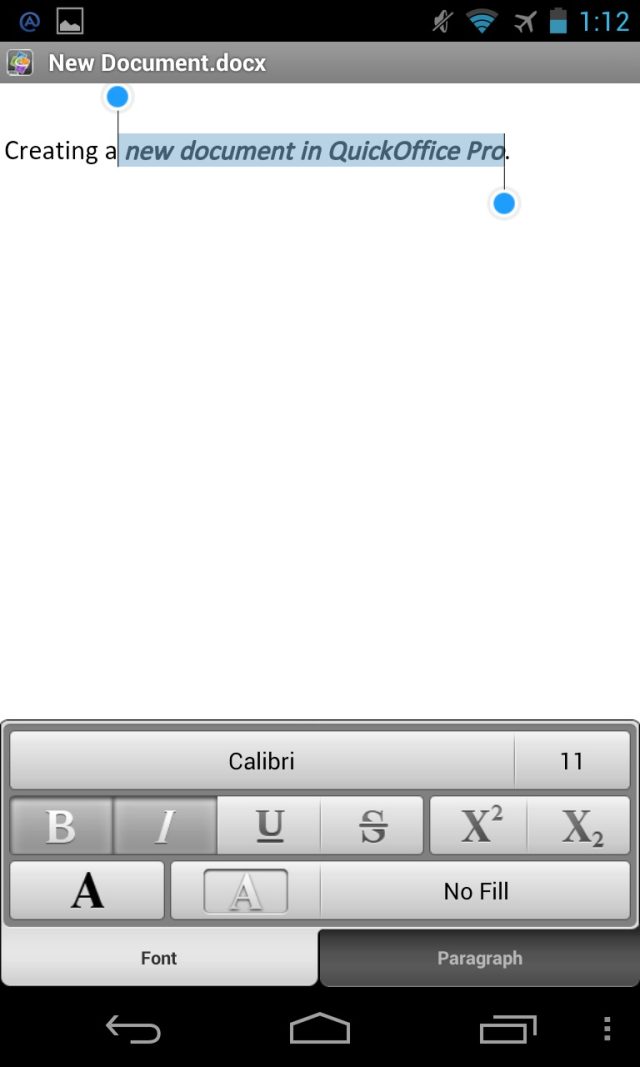Go back with the system back button
The image size is (640, 1067).
click(x=133, y=1029)
